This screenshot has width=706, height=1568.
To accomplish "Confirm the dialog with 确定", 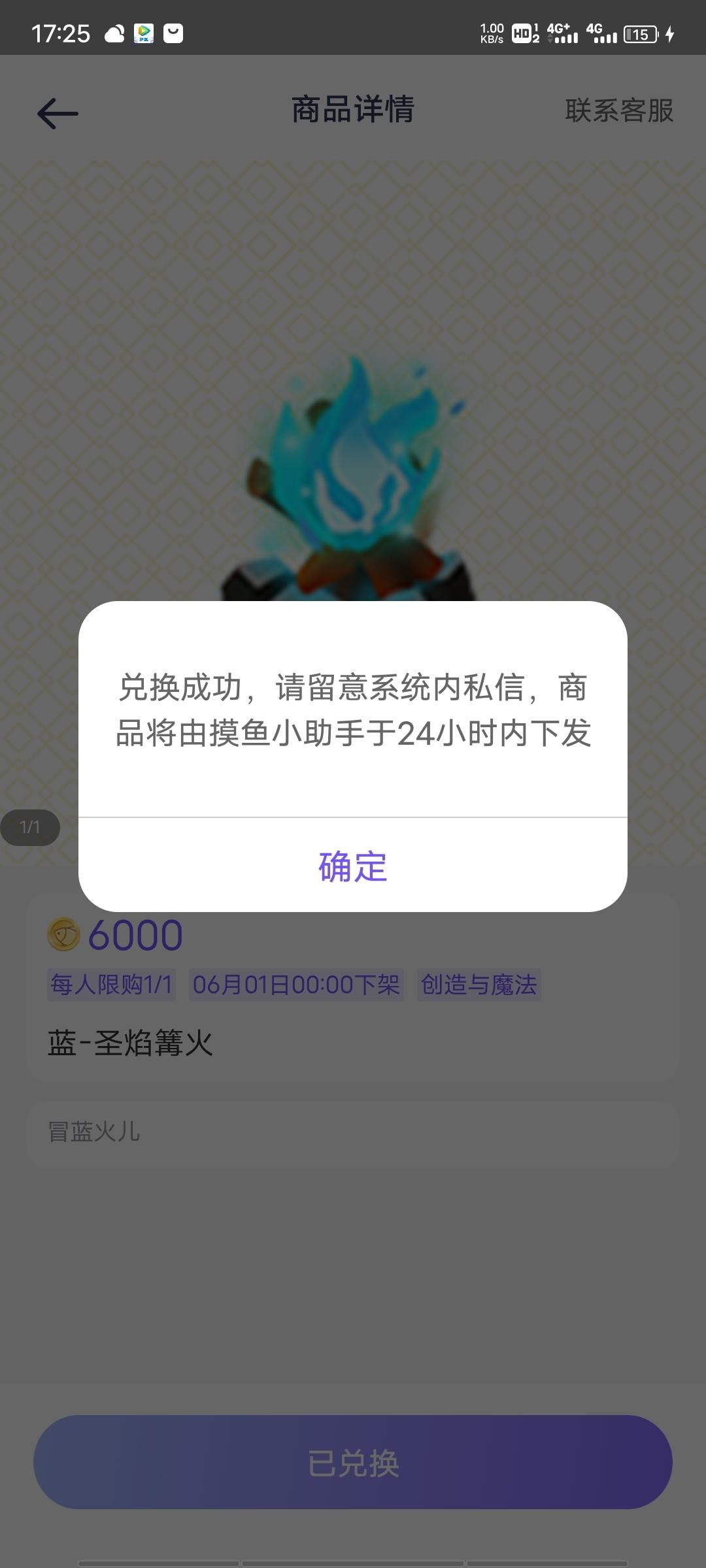I will click(353, 866).
